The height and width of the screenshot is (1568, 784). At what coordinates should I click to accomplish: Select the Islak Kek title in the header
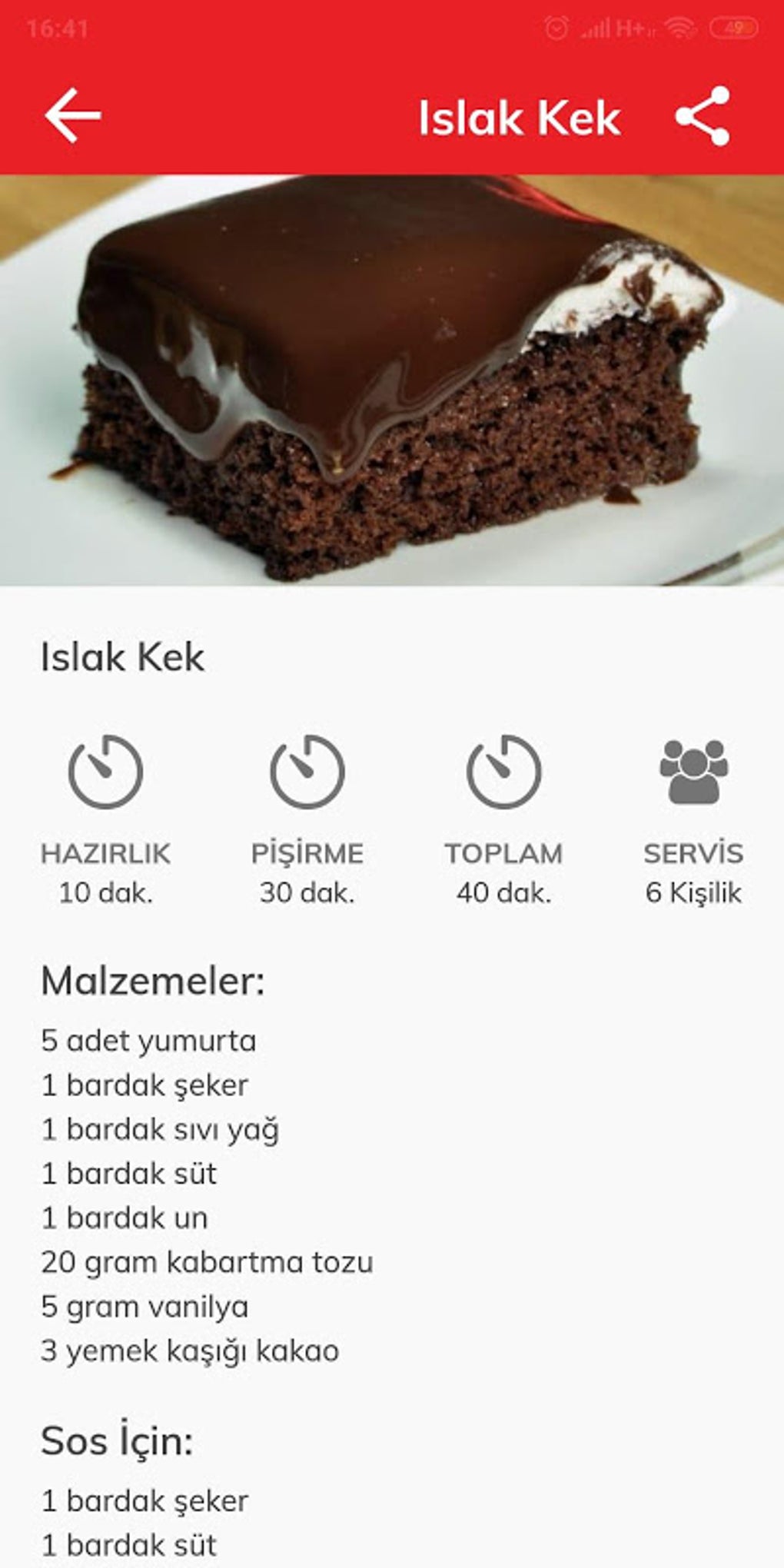click(520, 118)
